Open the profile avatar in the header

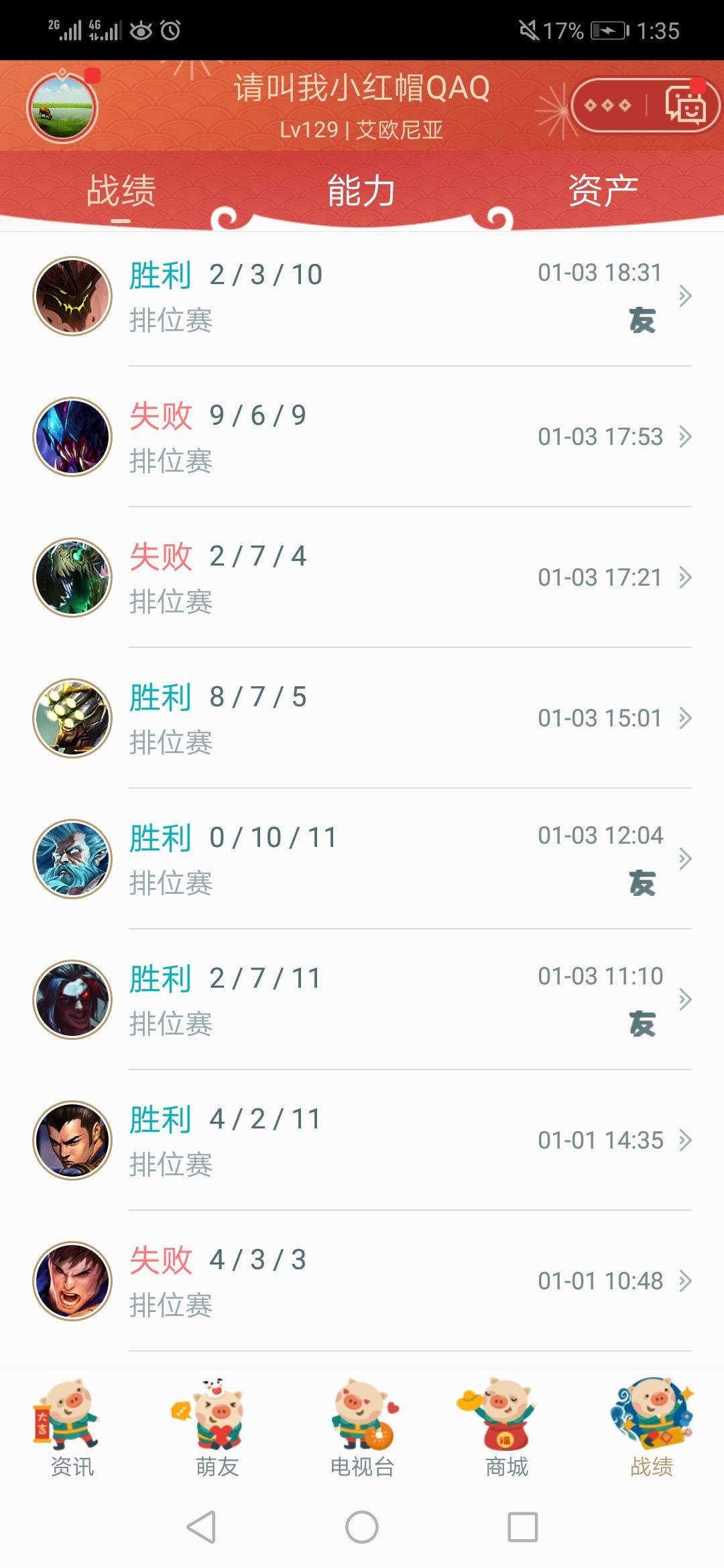pos(62,108)
